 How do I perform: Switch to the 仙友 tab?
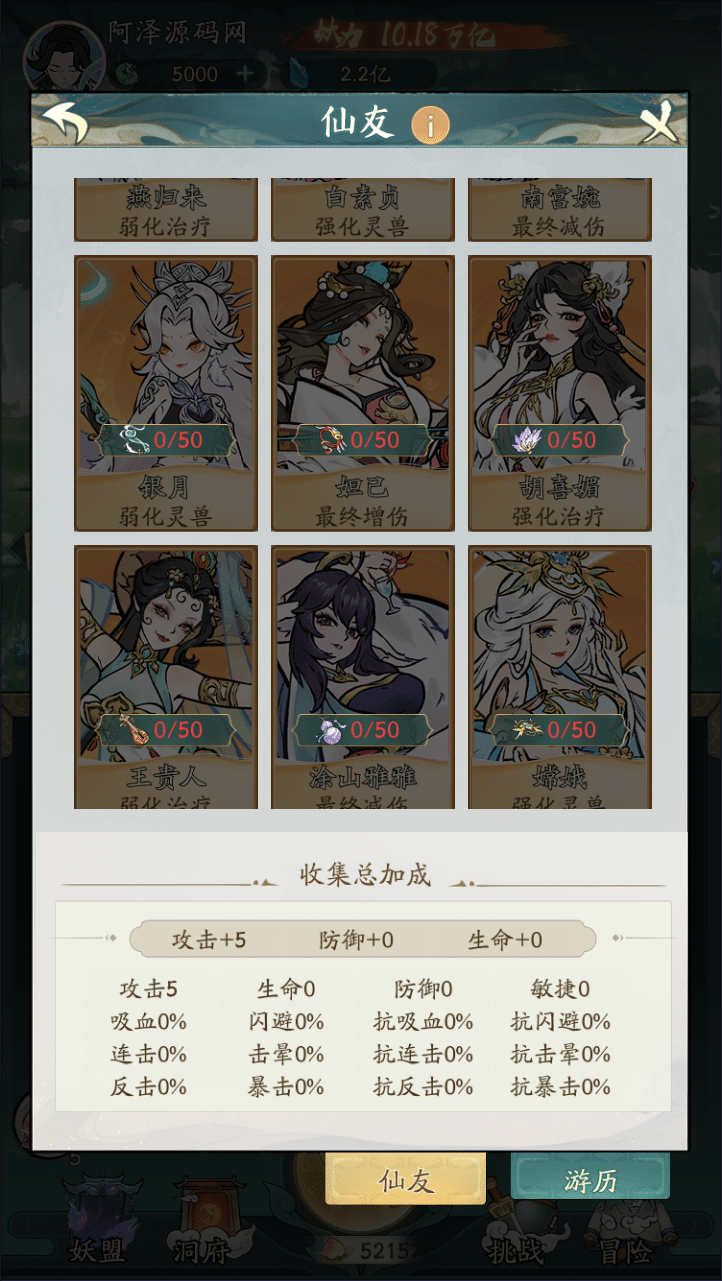pyautogui.click(x=406, y=1180)
